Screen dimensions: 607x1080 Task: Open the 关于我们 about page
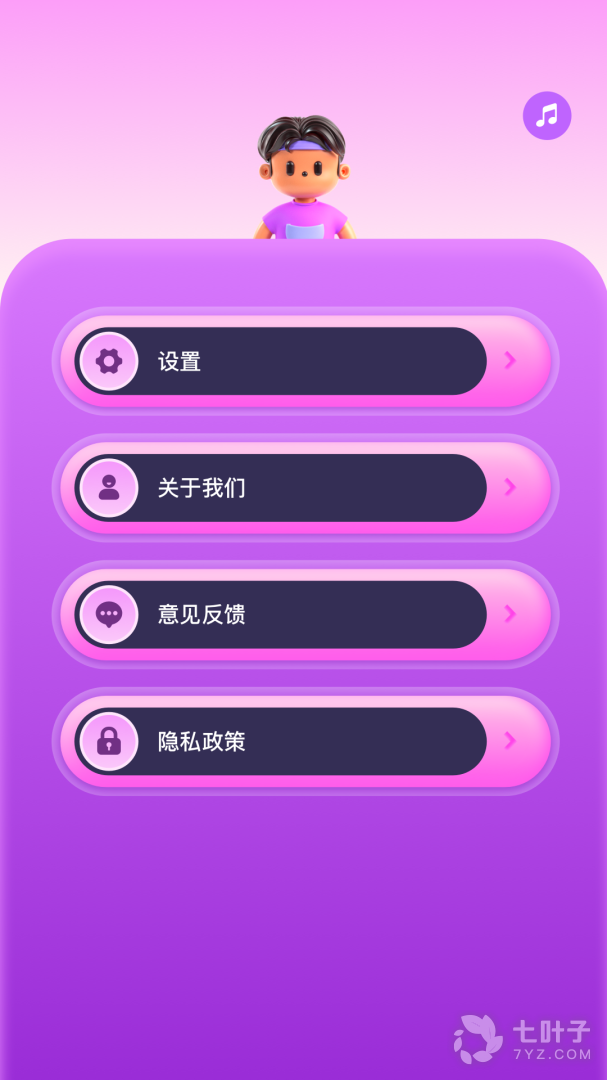304,488
